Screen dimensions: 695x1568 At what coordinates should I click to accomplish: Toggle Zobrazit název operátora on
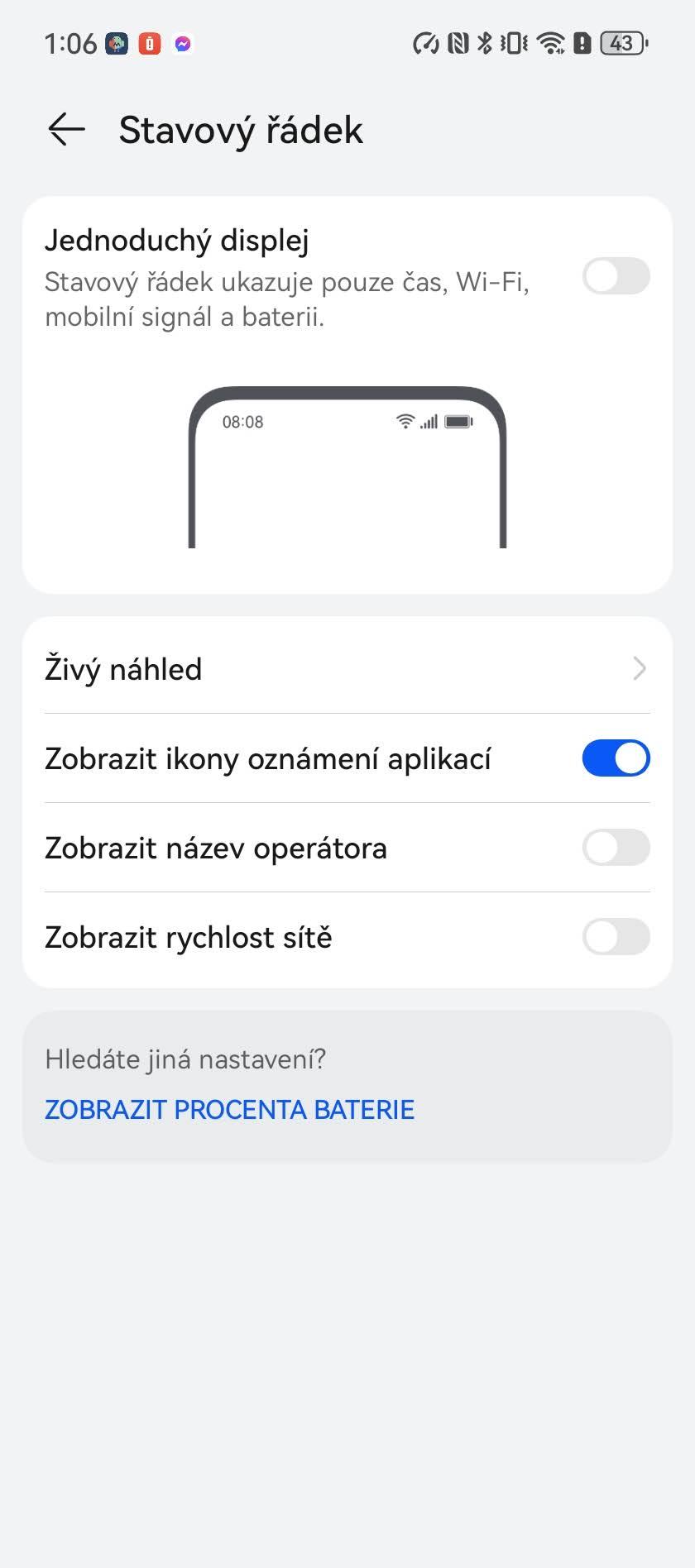pyautogui.click(x=616, y=848)
